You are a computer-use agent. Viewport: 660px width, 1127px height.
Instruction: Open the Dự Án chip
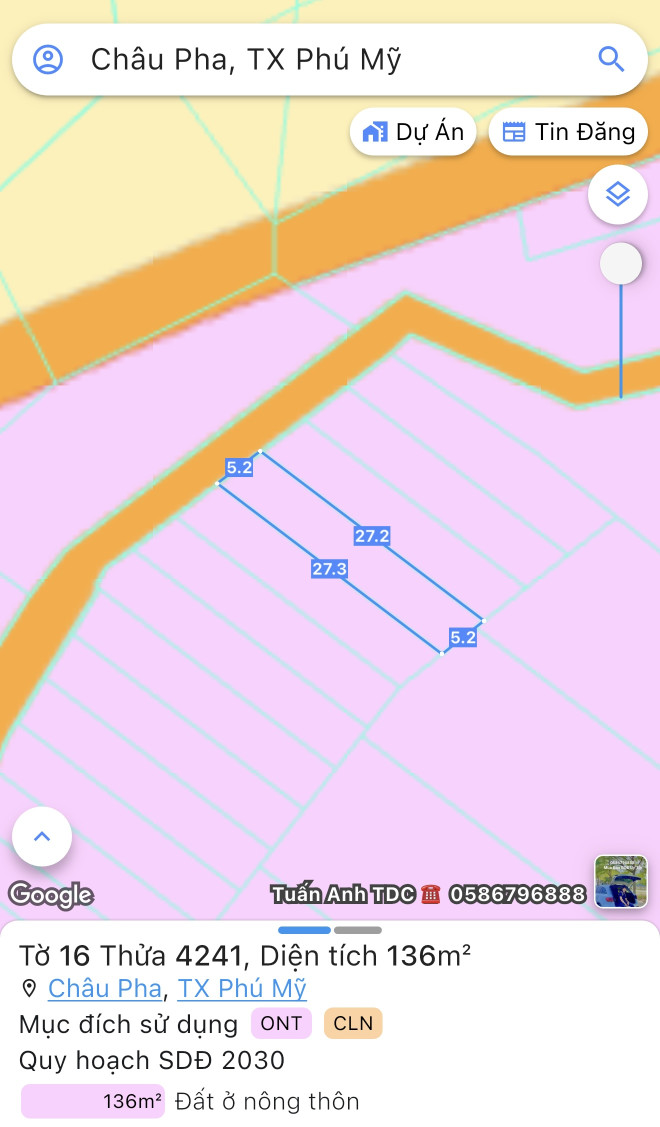(x=412, y=132)
